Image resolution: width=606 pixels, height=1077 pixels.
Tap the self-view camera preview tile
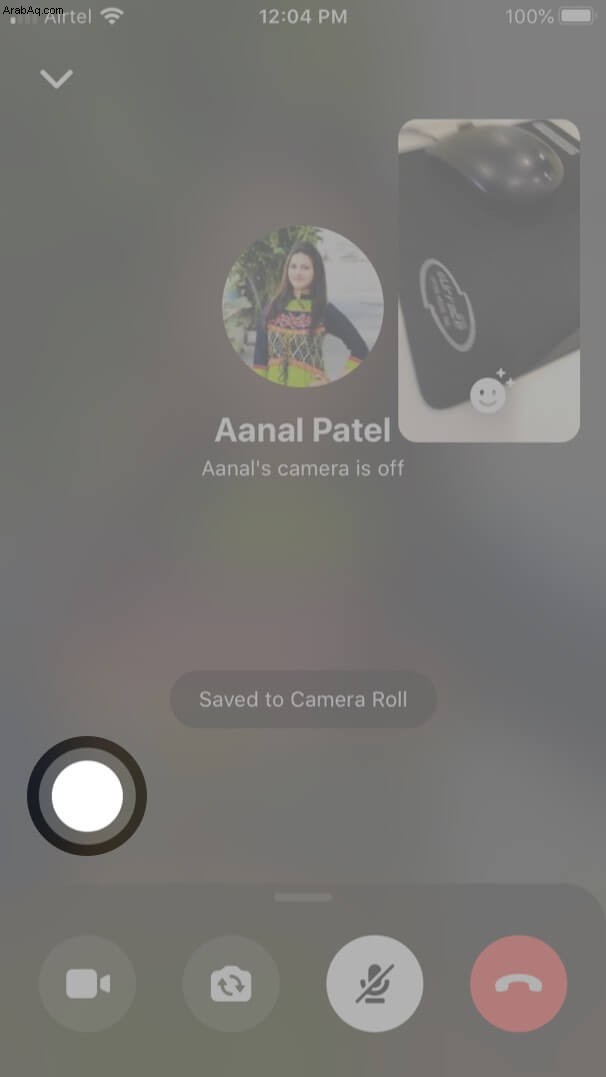pyautogui.click(x=488, y=260)
